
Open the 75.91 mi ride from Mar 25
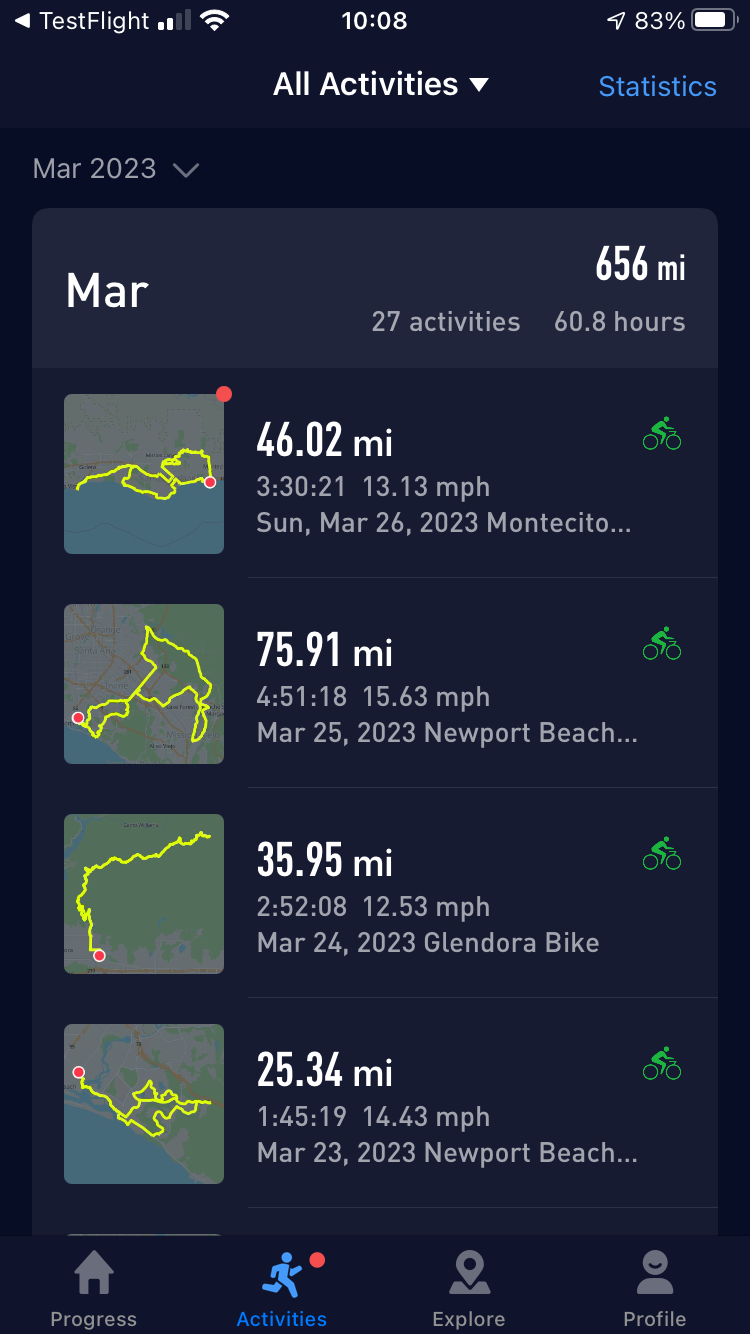[x=375, y=683]
